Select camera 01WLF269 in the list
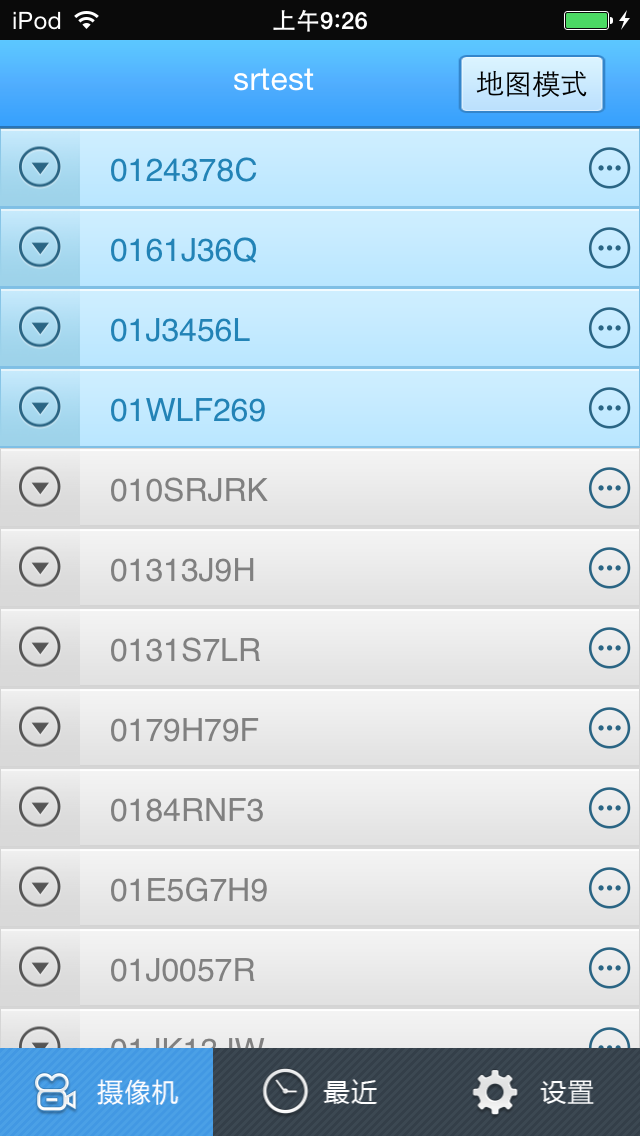640x1136 pixels. (x=188, y=410)
